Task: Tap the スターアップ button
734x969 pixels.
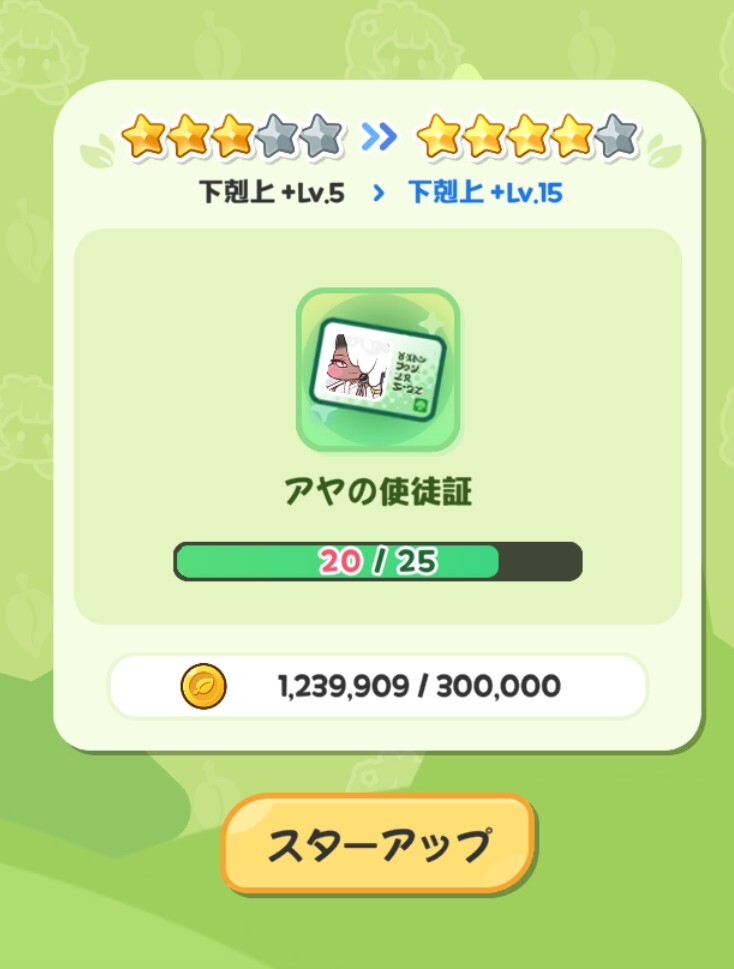Action: click(x=378, y=844)
